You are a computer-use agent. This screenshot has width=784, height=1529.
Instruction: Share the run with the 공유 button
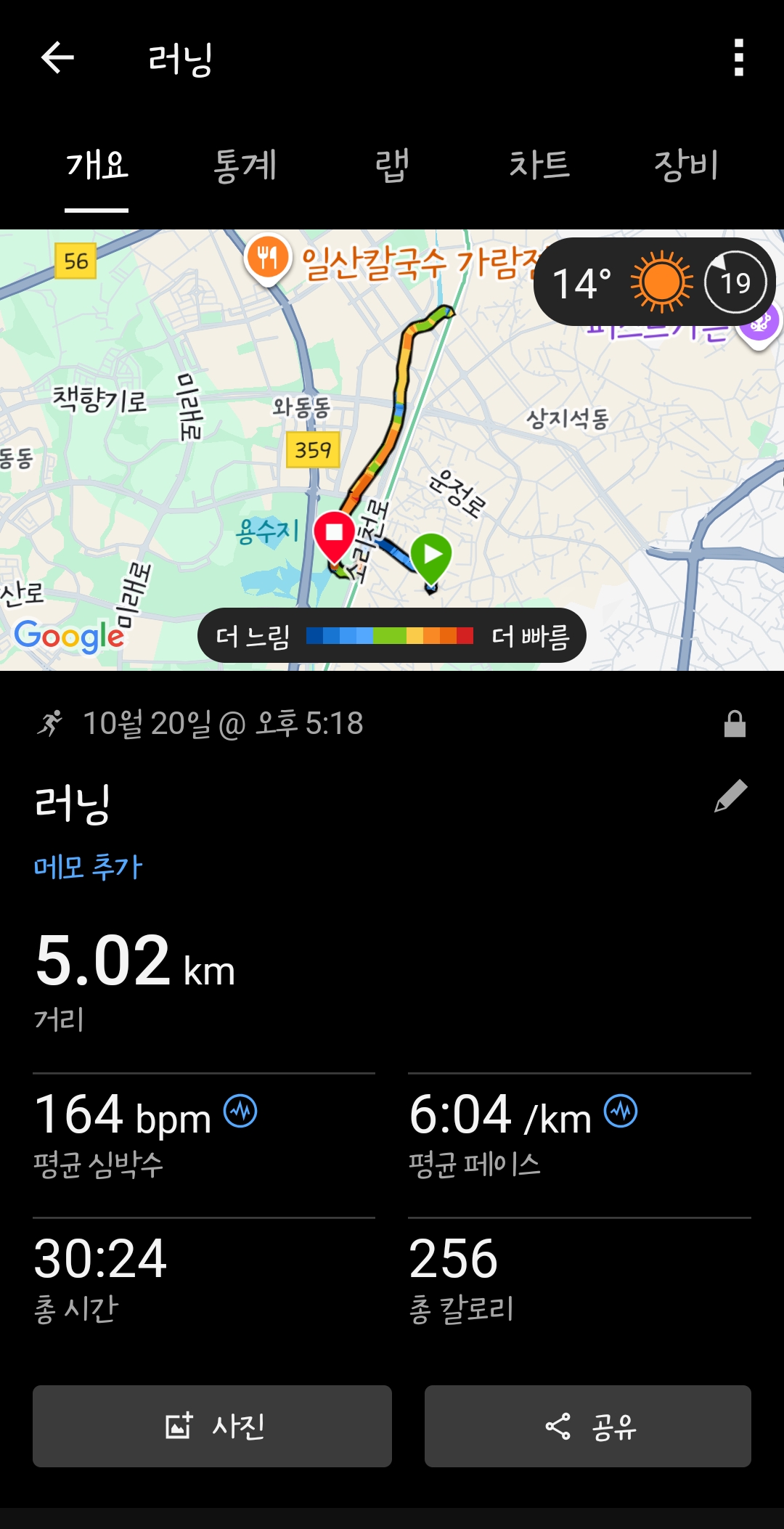coord(587,1426)
